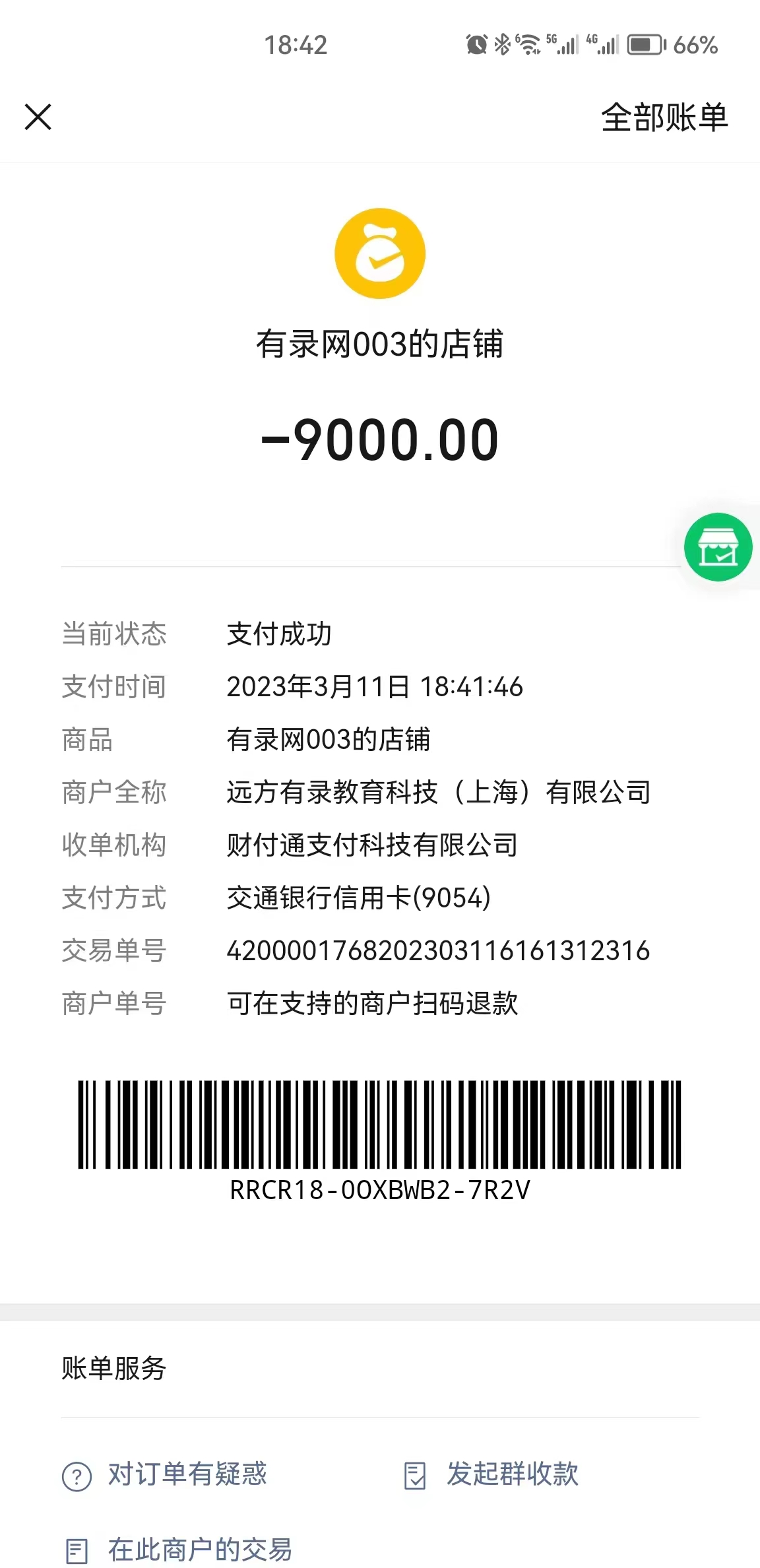The height and width of the screenshot is (1568, 760).
Task: Tap the green store floating button
Action: click(x=718, y=547)
